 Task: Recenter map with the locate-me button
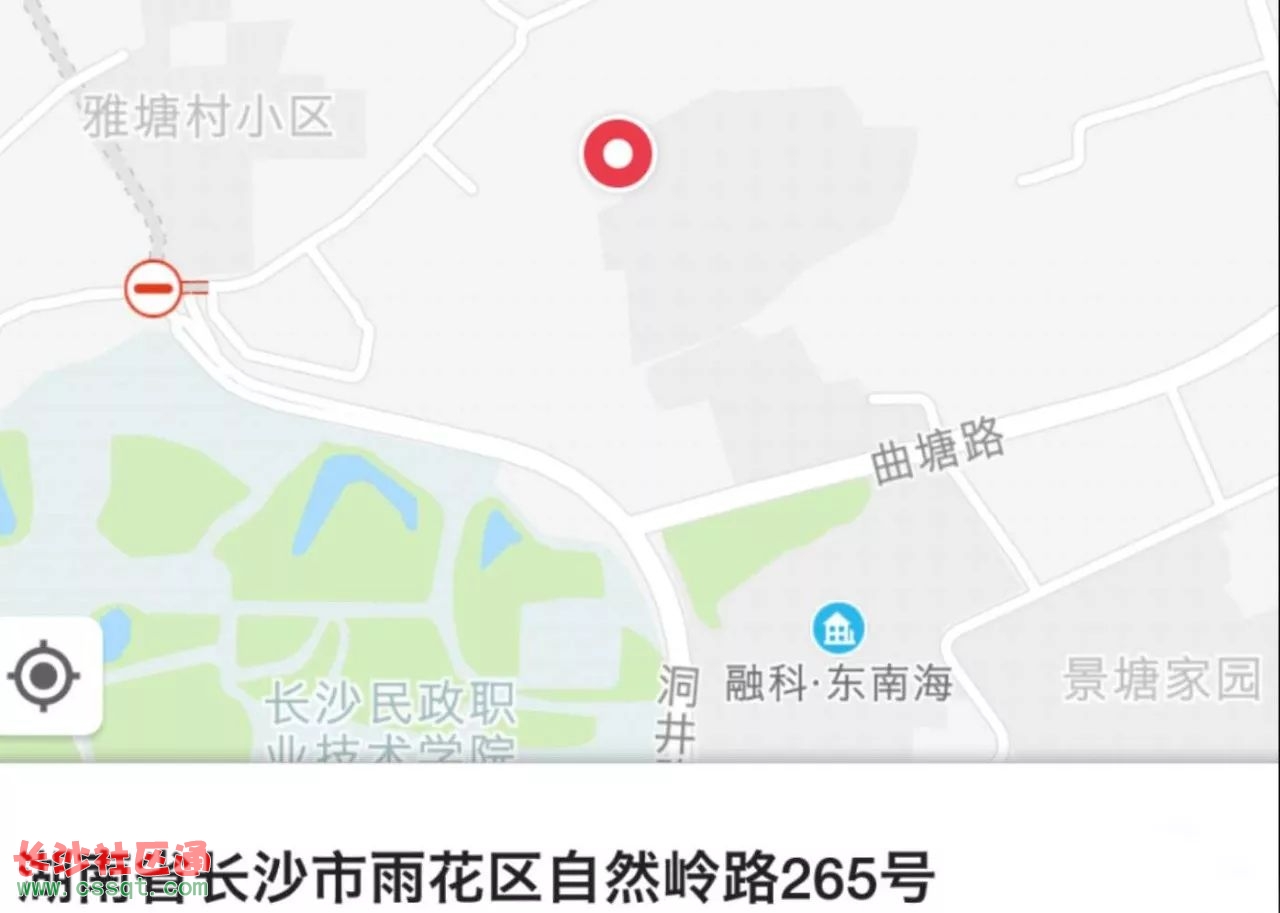coord(44,677)
